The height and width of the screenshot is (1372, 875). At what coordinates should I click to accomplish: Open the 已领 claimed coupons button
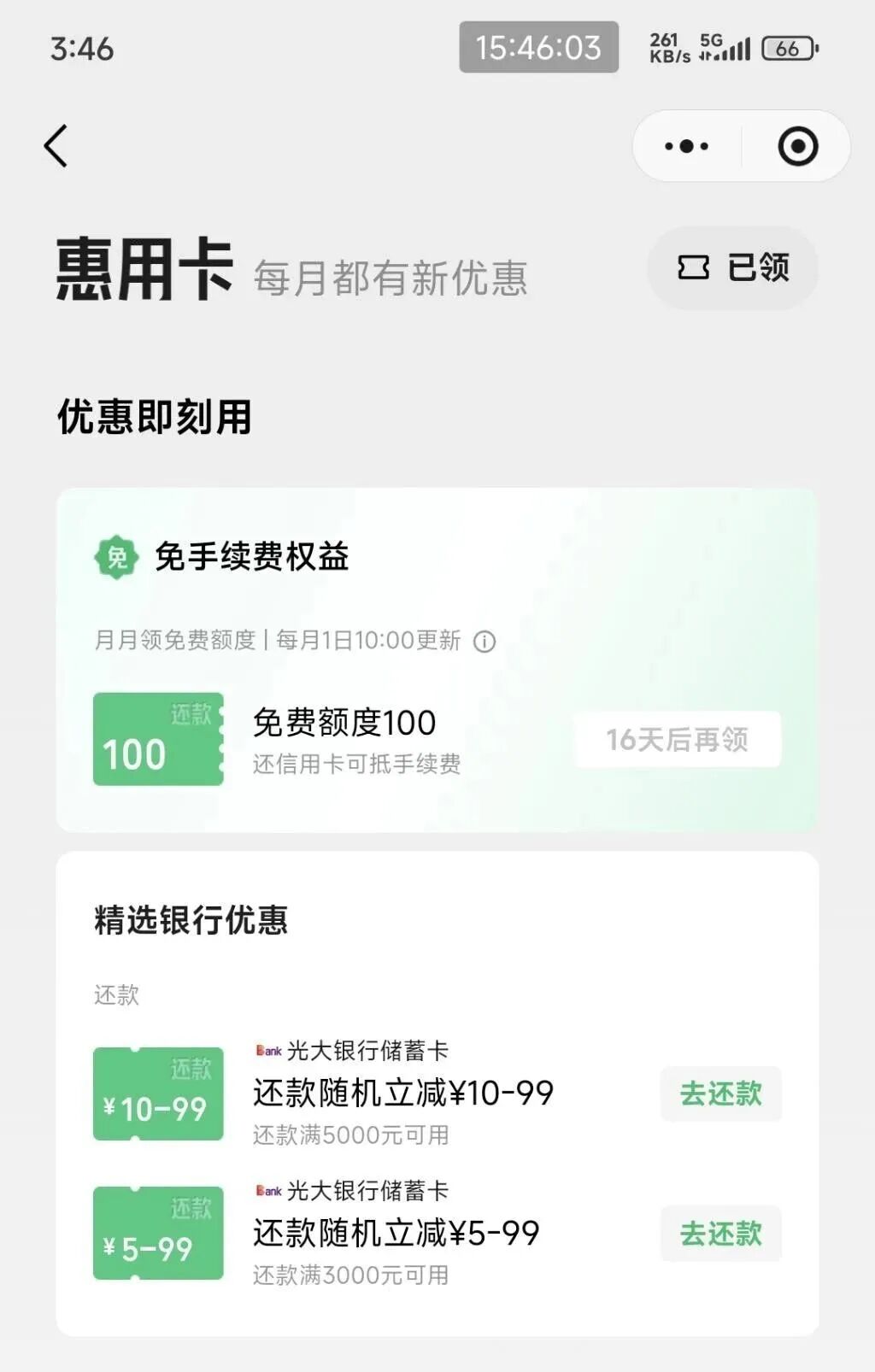pos(733,268)
